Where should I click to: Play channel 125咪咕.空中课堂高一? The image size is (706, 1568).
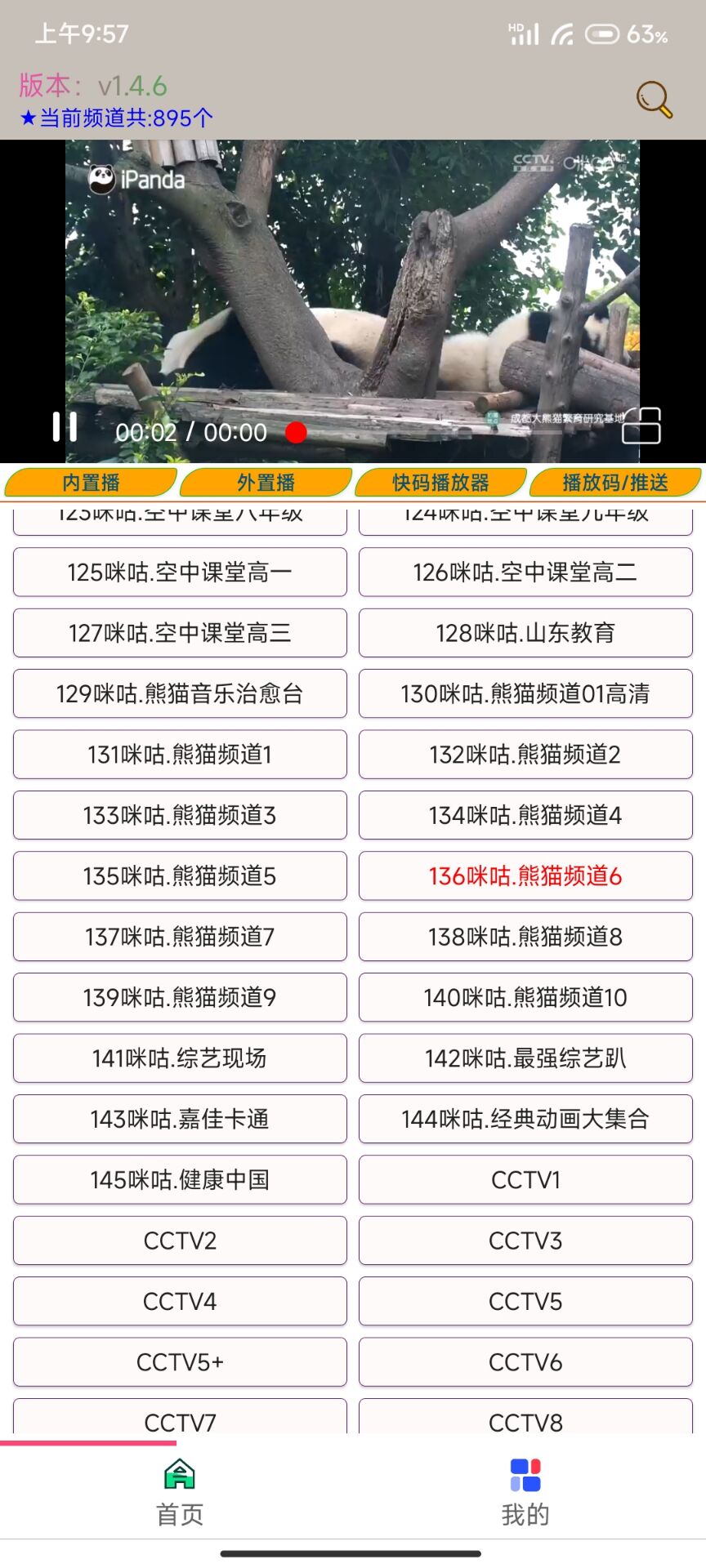[x=180, y=572]
